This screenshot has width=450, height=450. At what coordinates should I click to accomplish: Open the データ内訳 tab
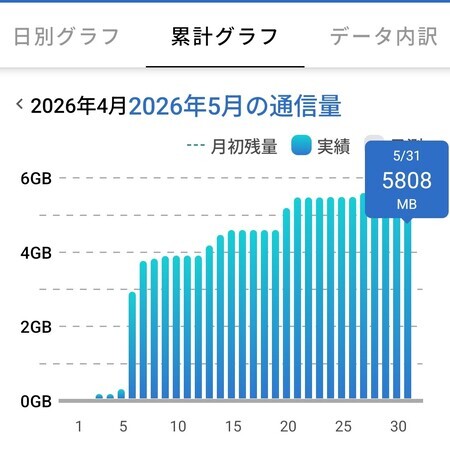point(384,37)
